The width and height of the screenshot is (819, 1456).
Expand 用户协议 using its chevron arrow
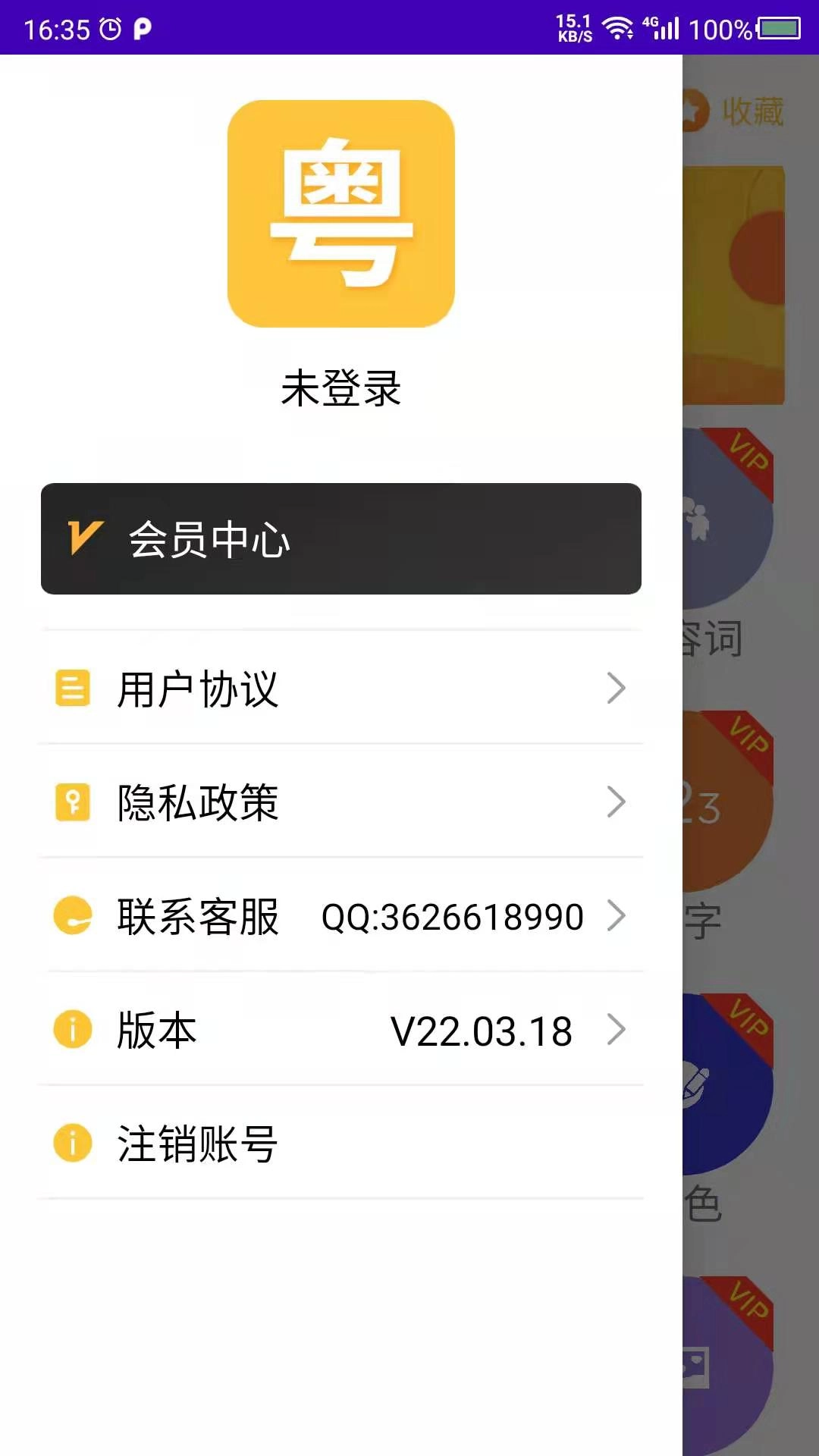tap(616, 689)
